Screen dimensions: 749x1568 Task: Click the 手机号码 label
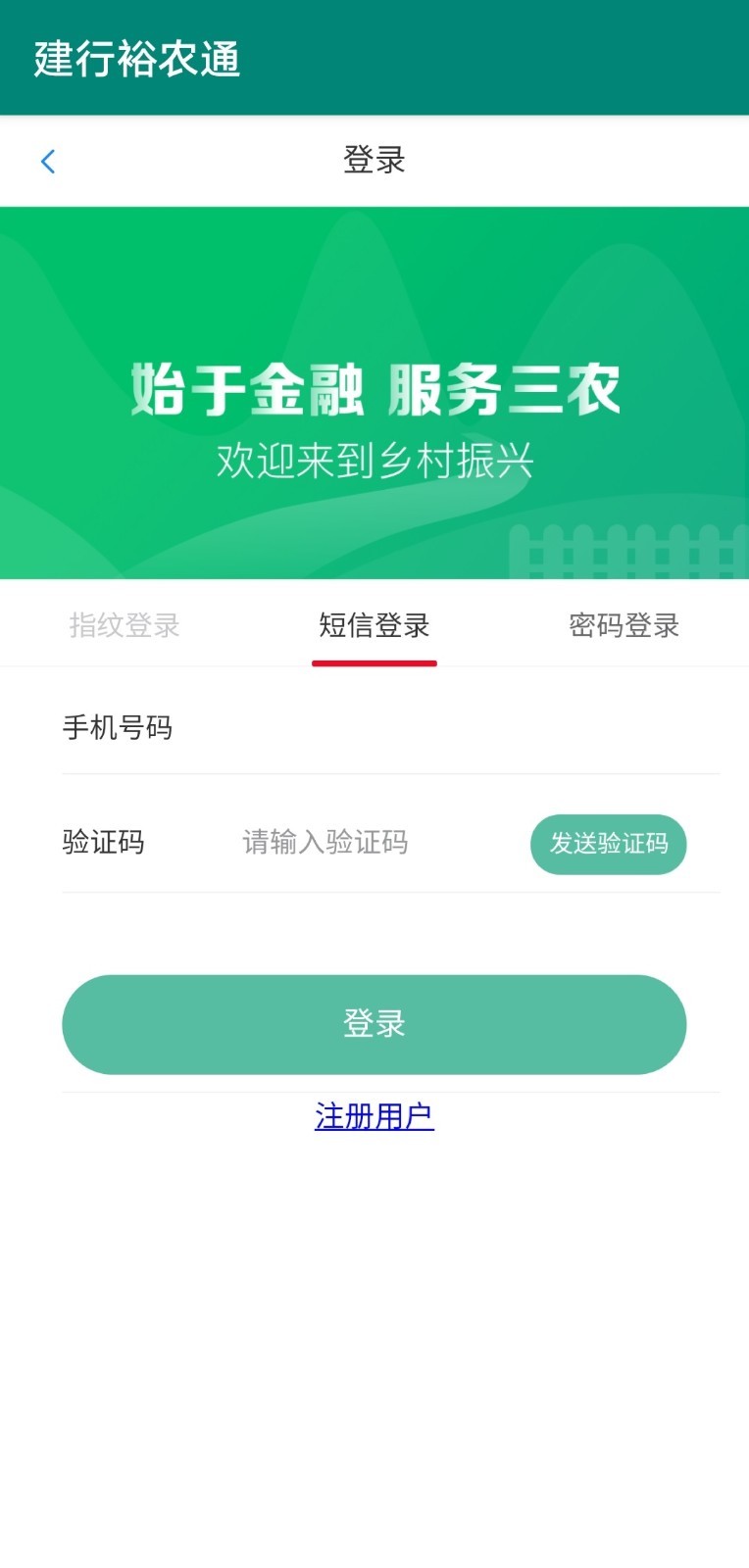(117, 728)
